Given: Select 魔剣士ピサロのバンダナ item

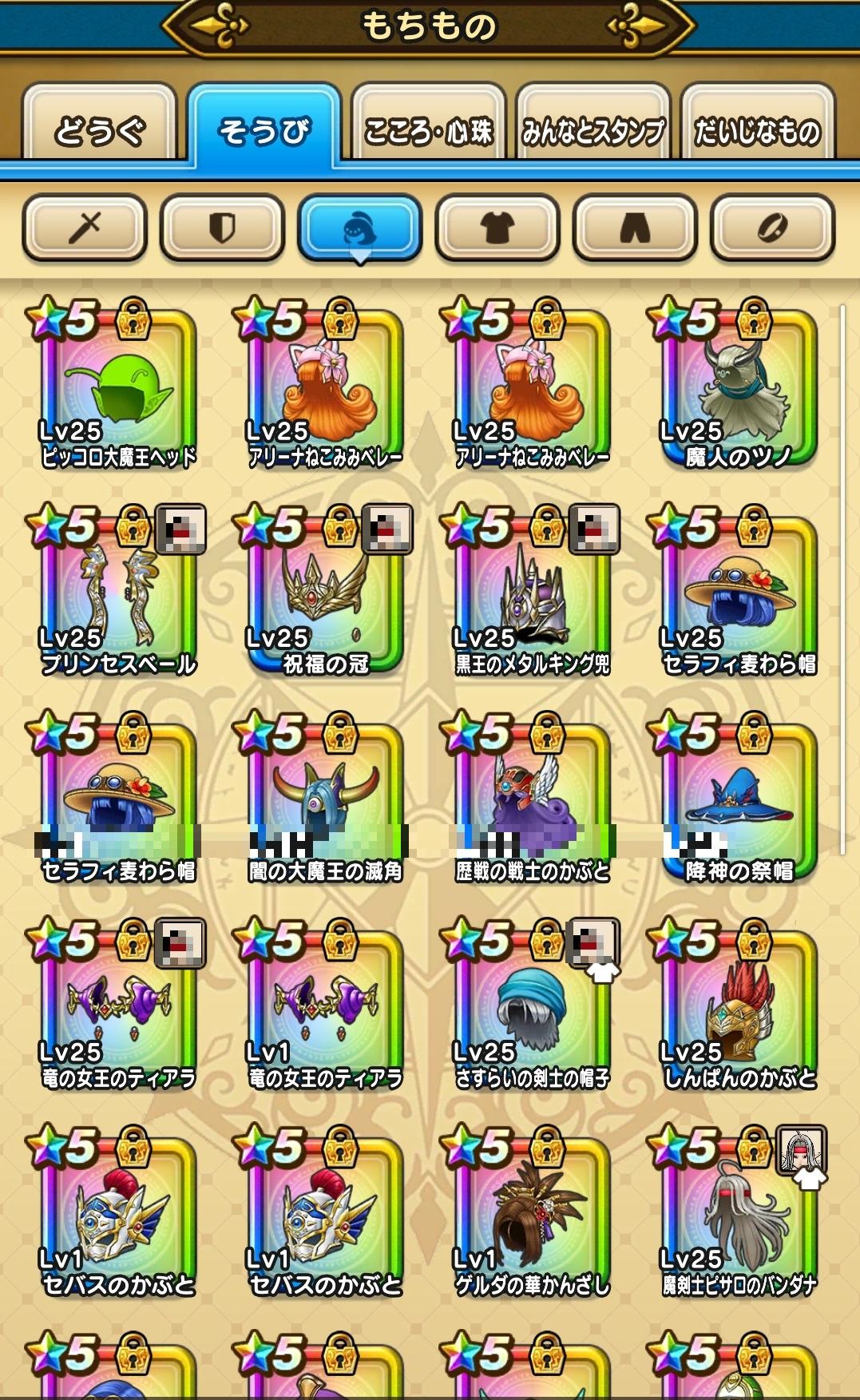Looking at the screenshot, I should click(x=738, y=1216).
